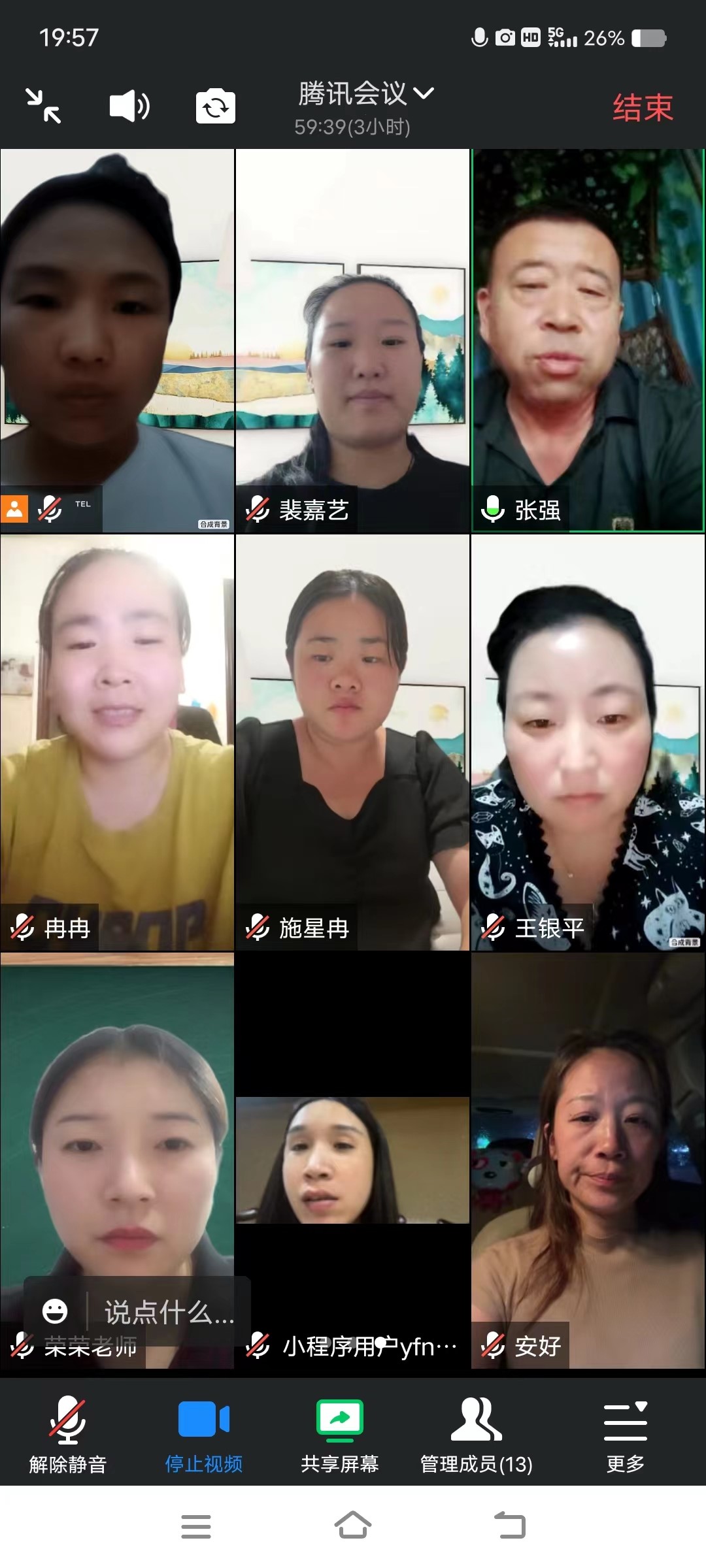Screen dimensions: 706x1568
Task: Open the 说点什么 chat input
Action: (169, 1311)
